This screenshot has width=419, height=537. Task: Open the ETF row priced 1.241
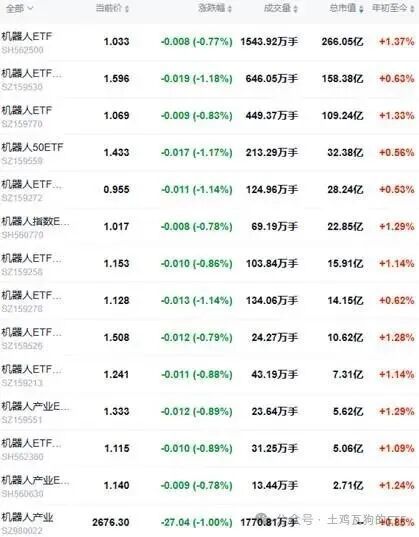click(209, 375)
